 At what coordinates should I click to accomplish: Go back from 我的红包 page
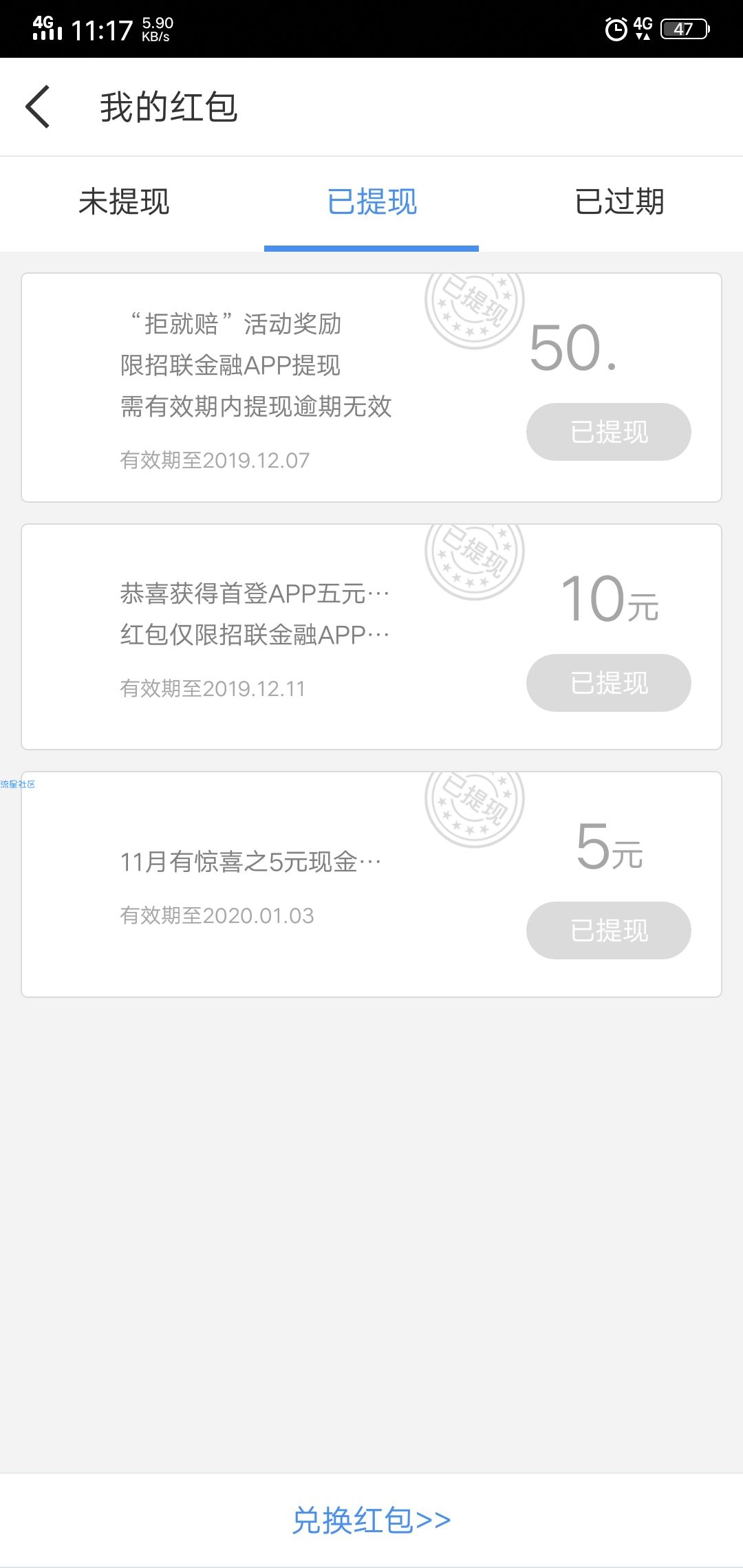[38, 107]
